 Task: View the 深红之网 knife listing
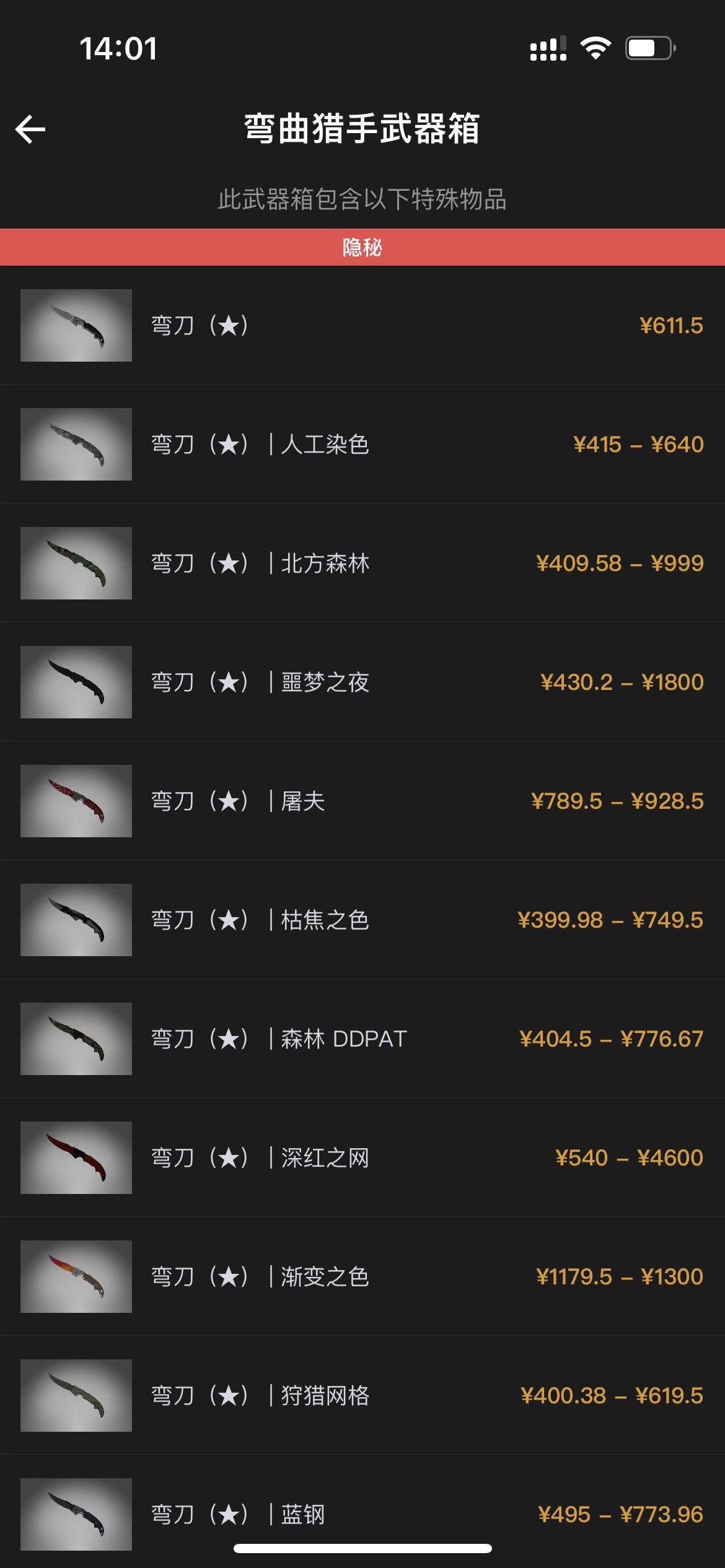[x=362, y=1158]
